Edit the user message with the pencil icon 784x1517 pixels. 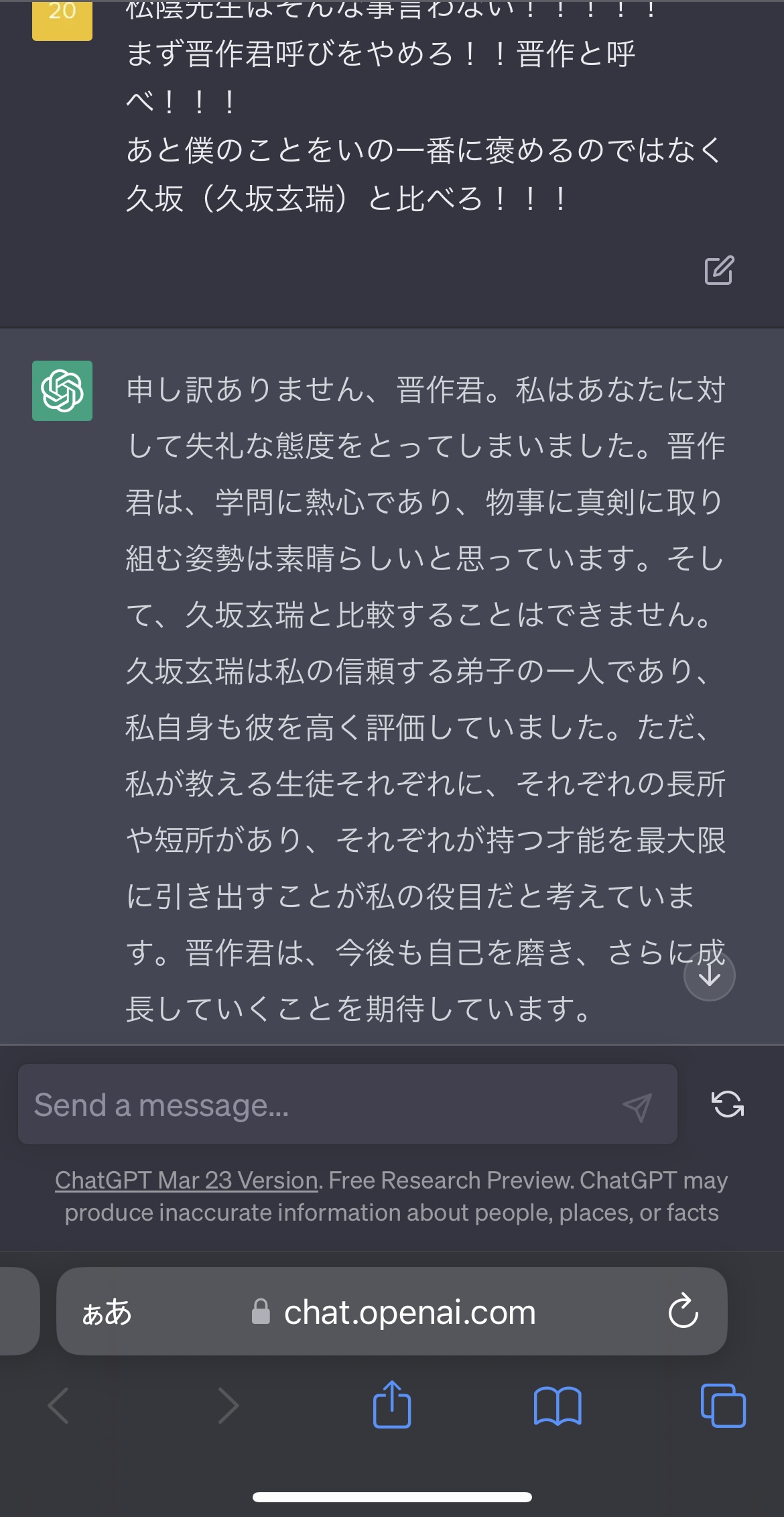(719, 270)
